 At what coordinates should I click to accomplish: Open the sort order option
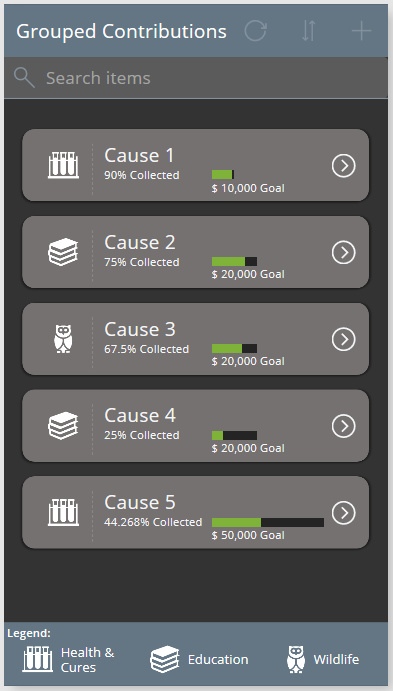click(x=308, y=31)
